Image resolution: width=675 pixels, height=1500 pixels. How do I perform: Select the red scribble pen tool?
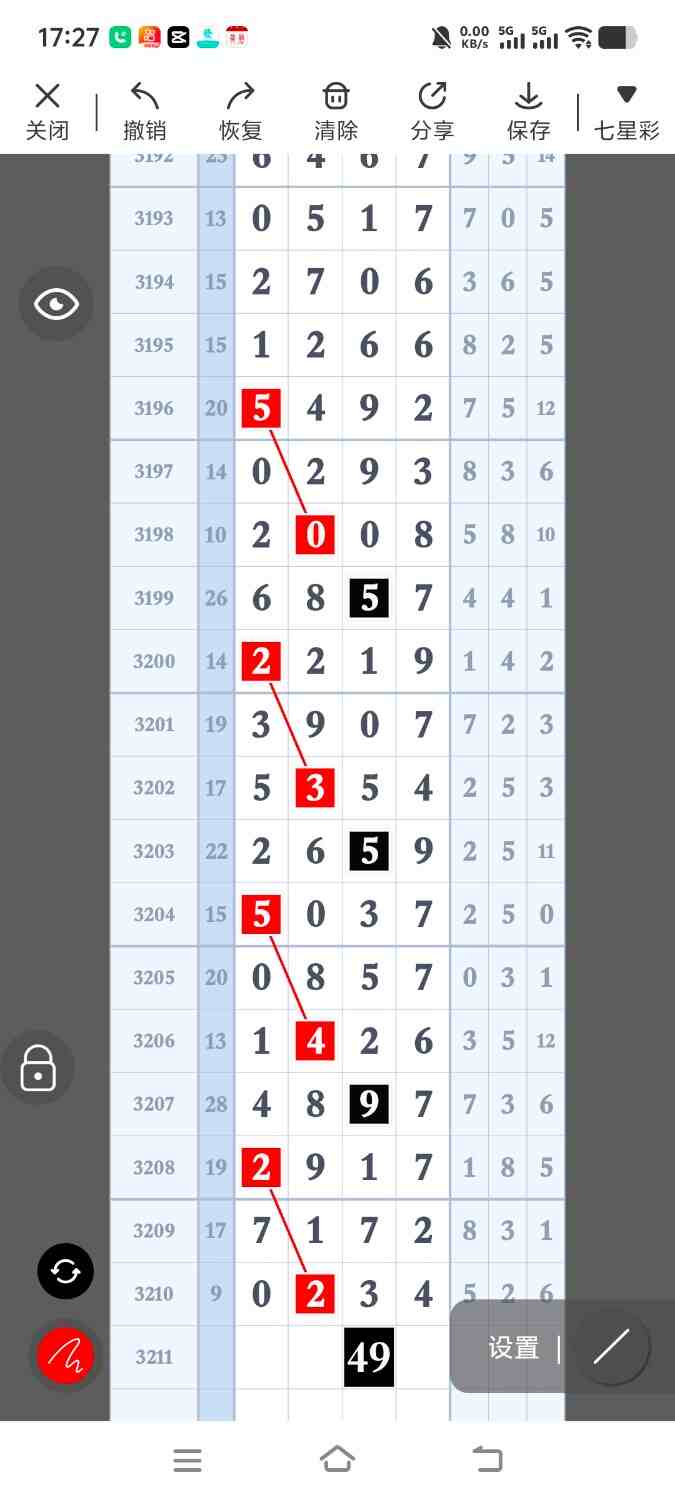coord(65,1356)
